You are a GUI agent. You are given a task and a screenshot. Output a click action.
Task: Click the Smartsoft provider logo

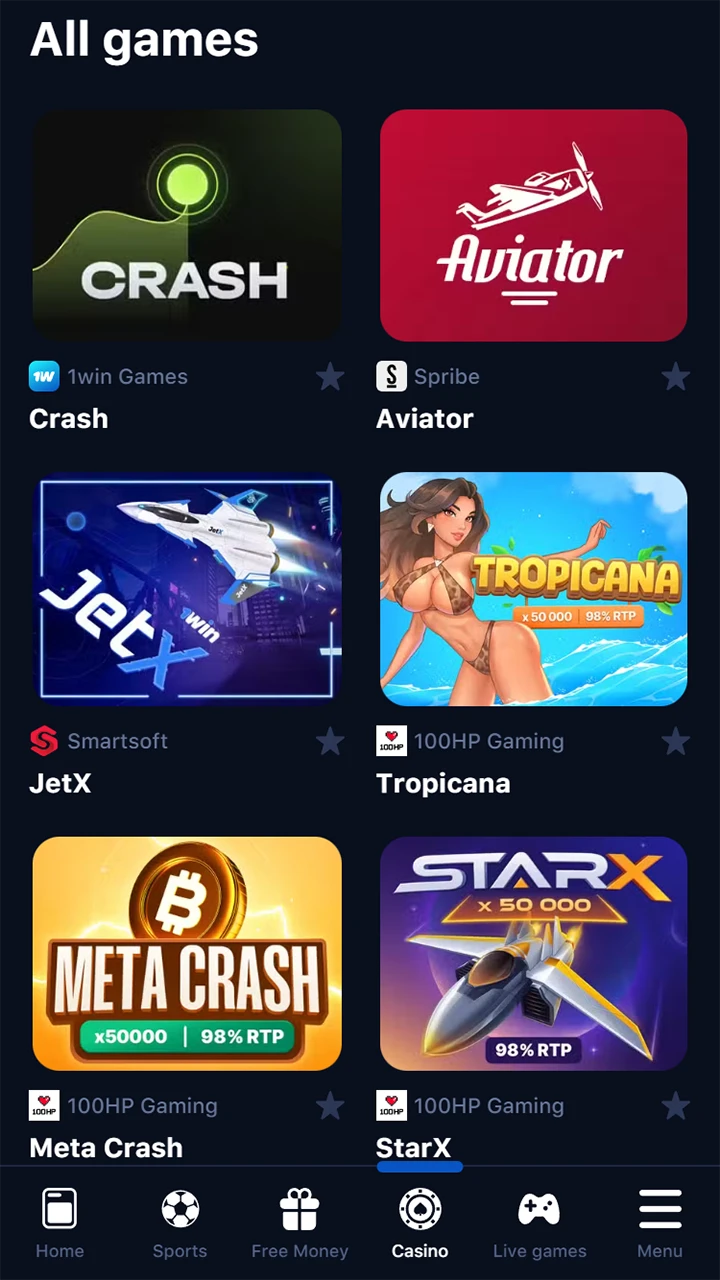(44, 741)
